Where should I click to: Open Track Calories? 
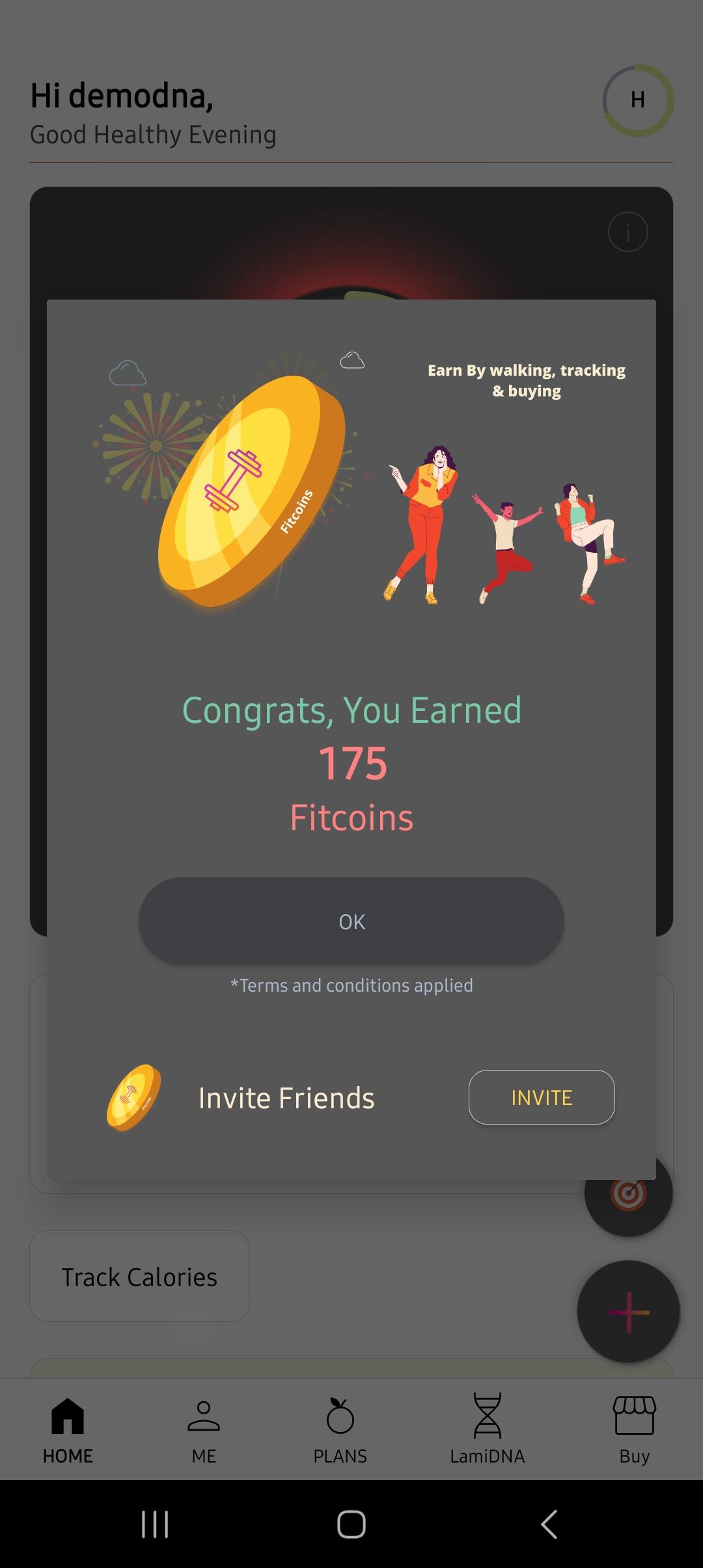point(139,1276)
